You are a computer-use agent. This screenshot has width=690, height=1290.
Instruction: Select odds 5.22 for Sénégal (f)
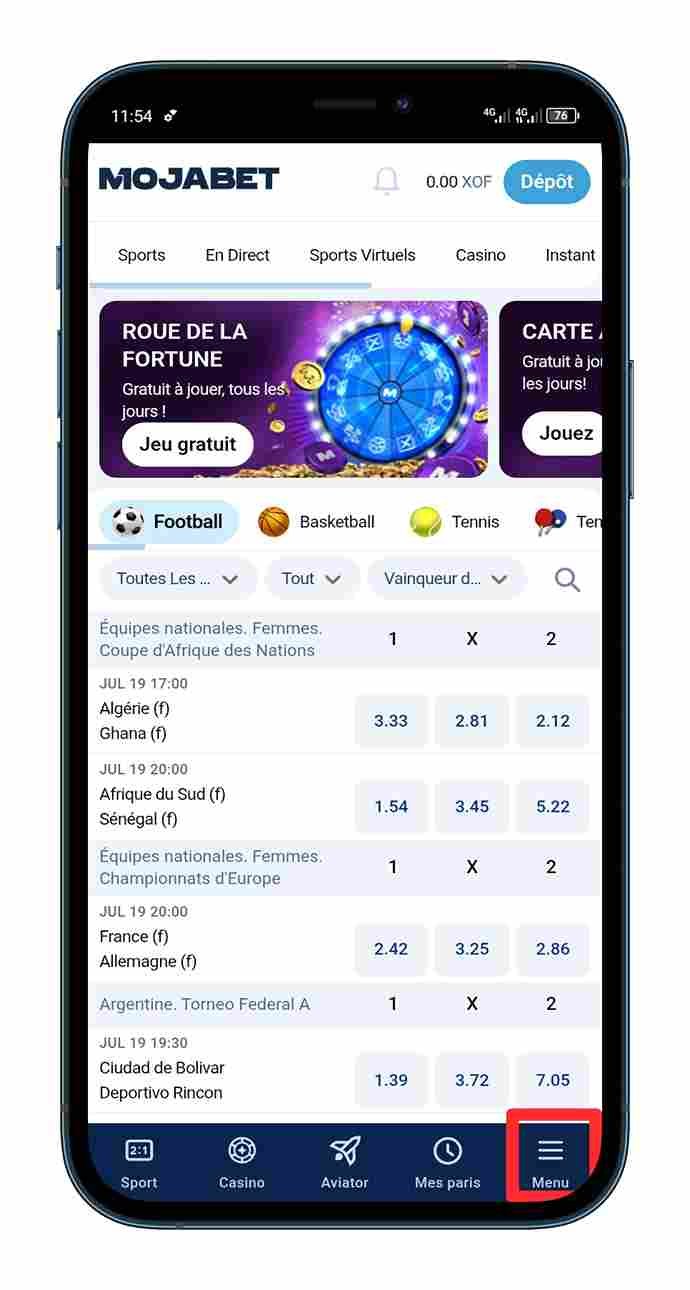tap(552, 807)
